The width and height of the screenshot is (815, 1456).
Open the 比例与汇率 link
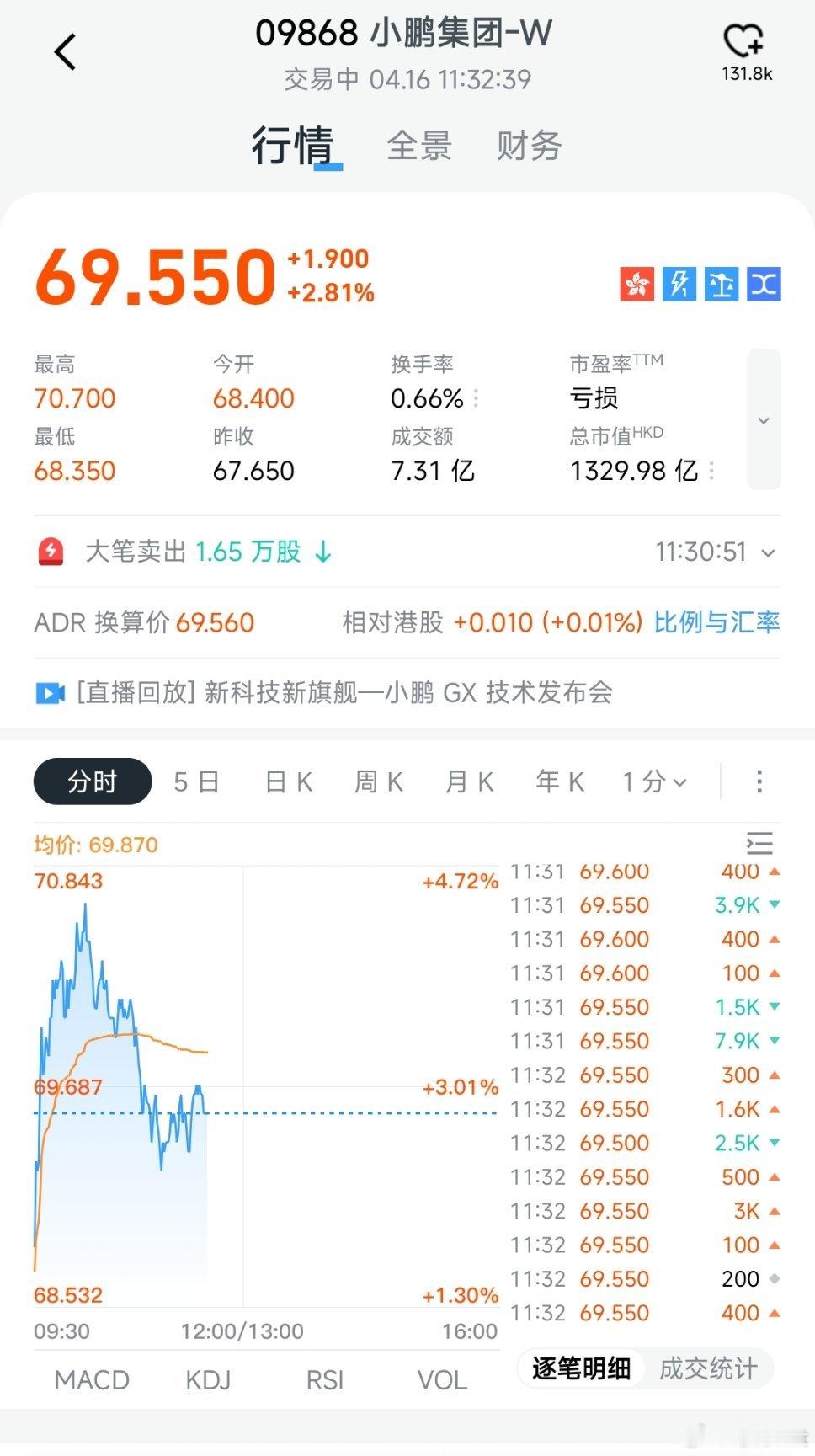pyautogui.click(x=716, y=623)
